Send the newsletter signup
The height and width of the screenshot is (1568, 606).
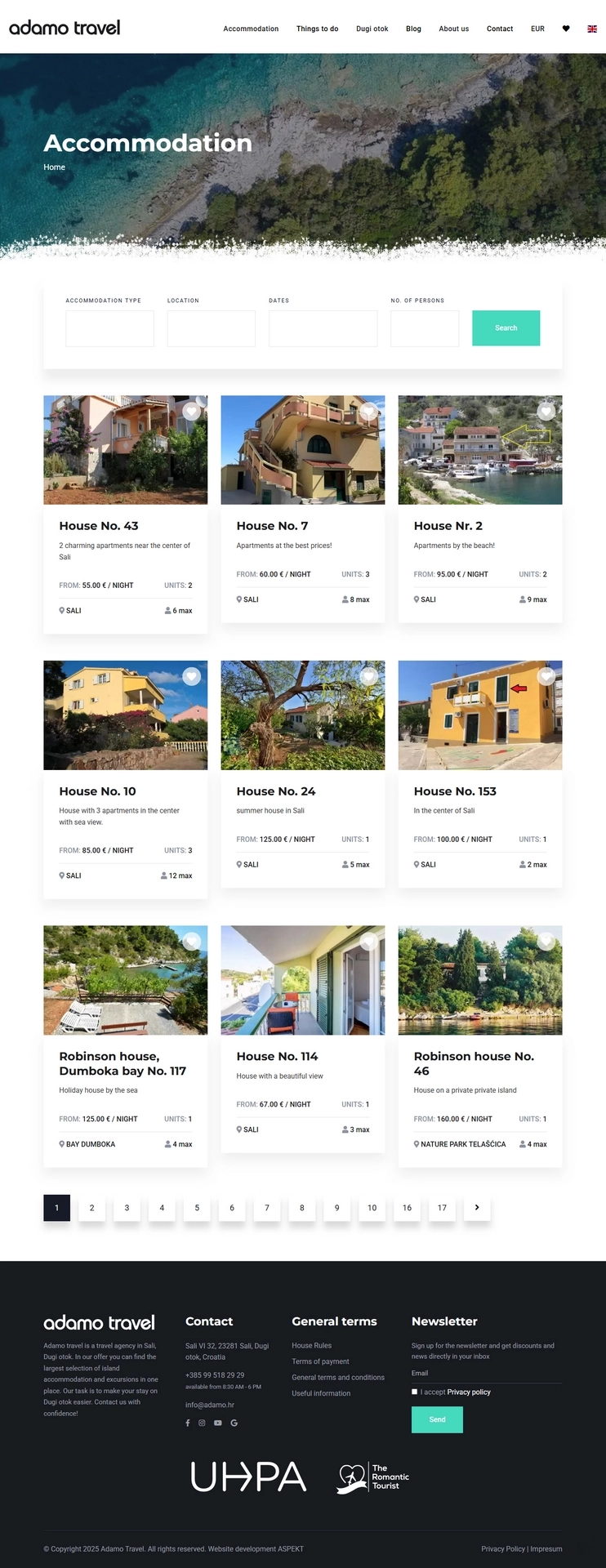tap(437, 1419)
